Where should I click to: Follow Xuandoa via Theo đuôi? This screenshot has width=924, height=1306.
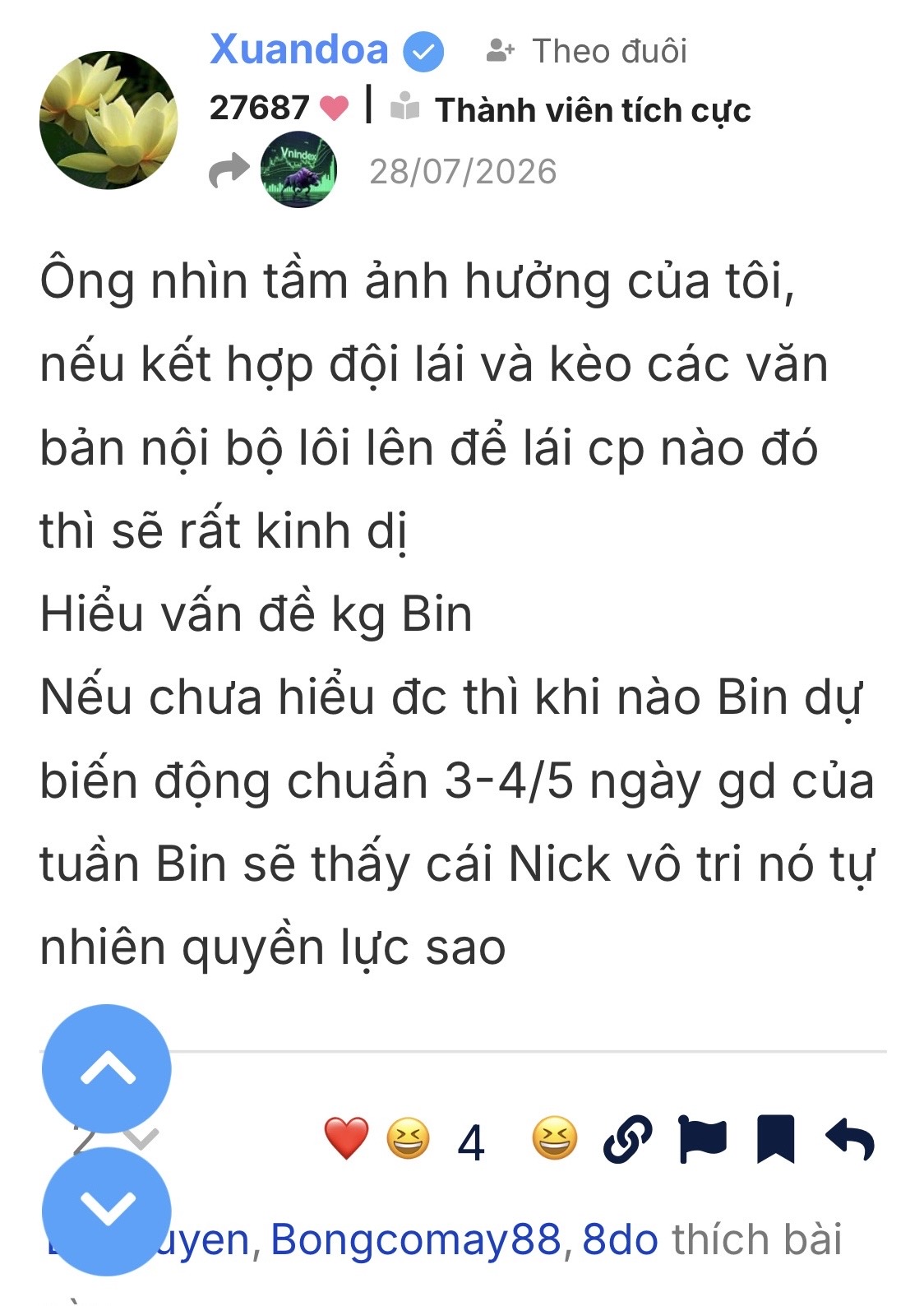pyautogui.click(x=586, y=51)
